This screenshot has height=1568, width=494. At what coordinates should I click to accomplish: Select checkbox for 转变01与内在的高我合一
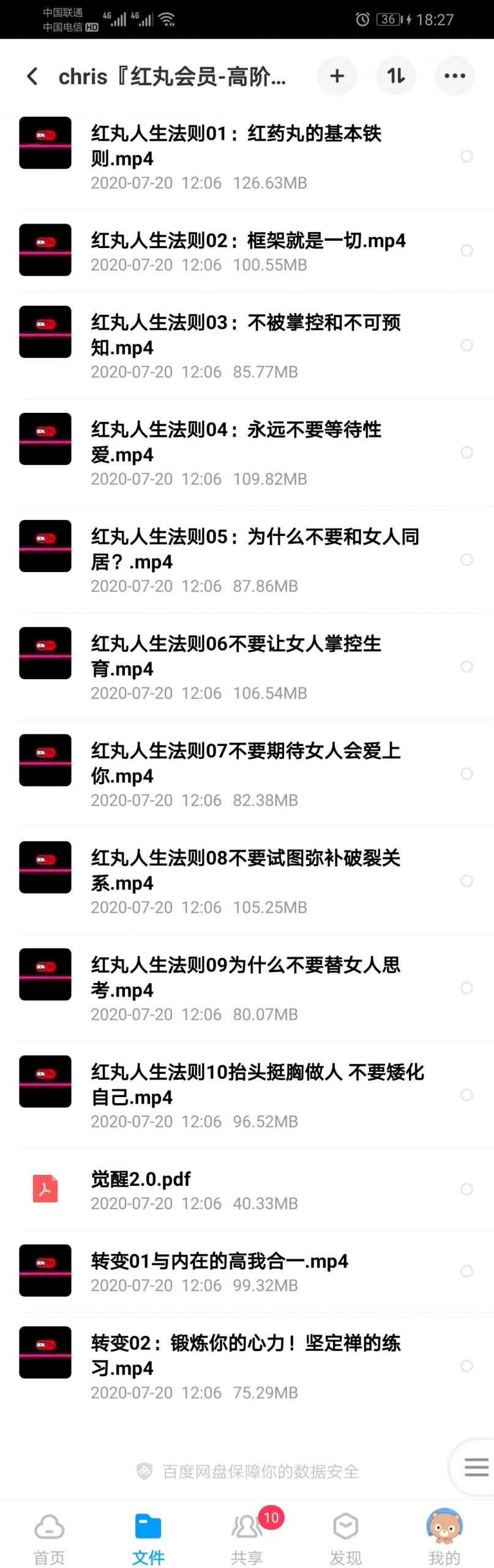[466, 1271]
